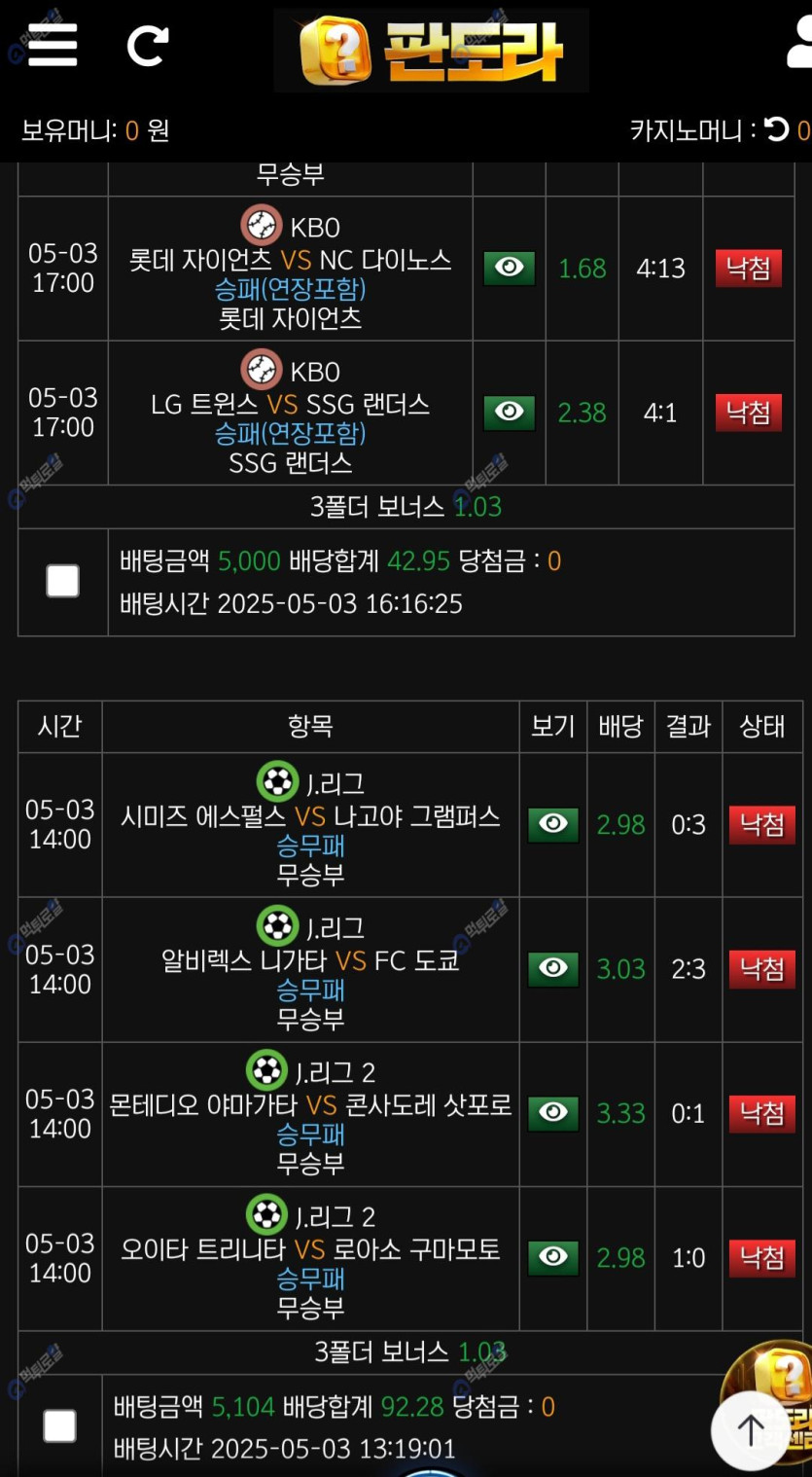Open the user profile icon
Viewport: 812px width, 1477px height.
coord(799,45)
